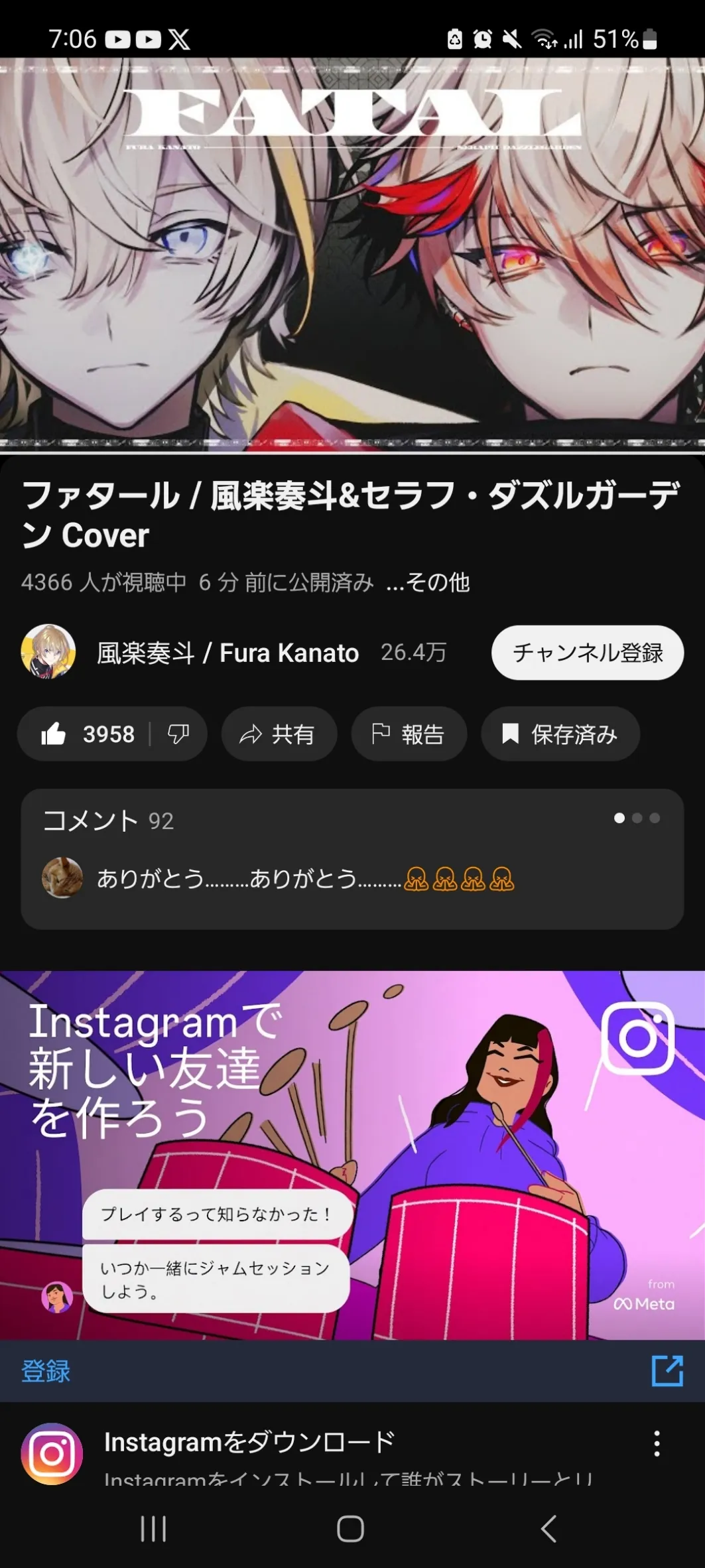This screenshot has height=1568, width=705.
Task: Expand description via その他
Action: click(x=428, y=582)
